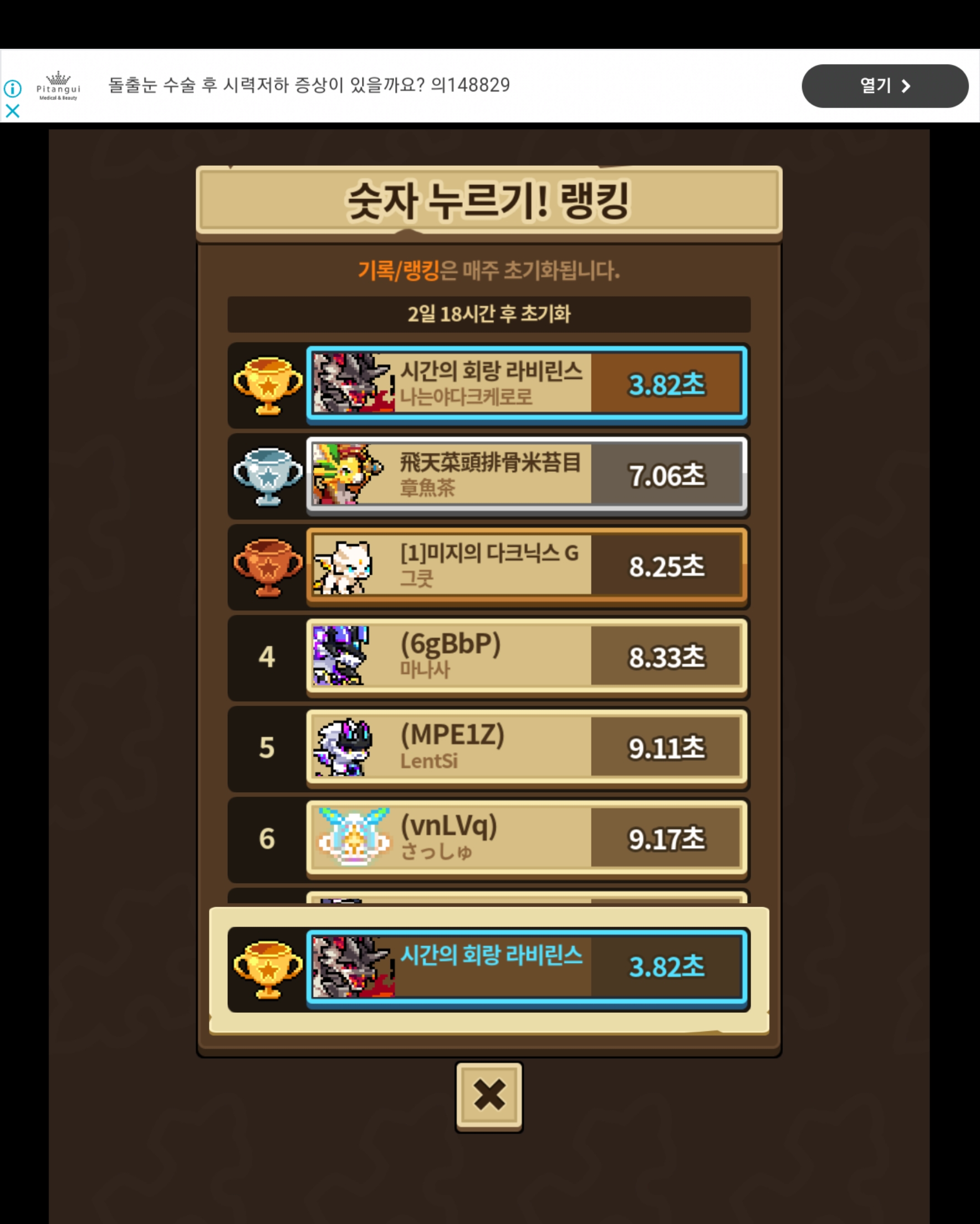Dismiss the ad banner with X icon
Image resolution: width=980 pixels, height=1224 pixels.
point(13,111)
